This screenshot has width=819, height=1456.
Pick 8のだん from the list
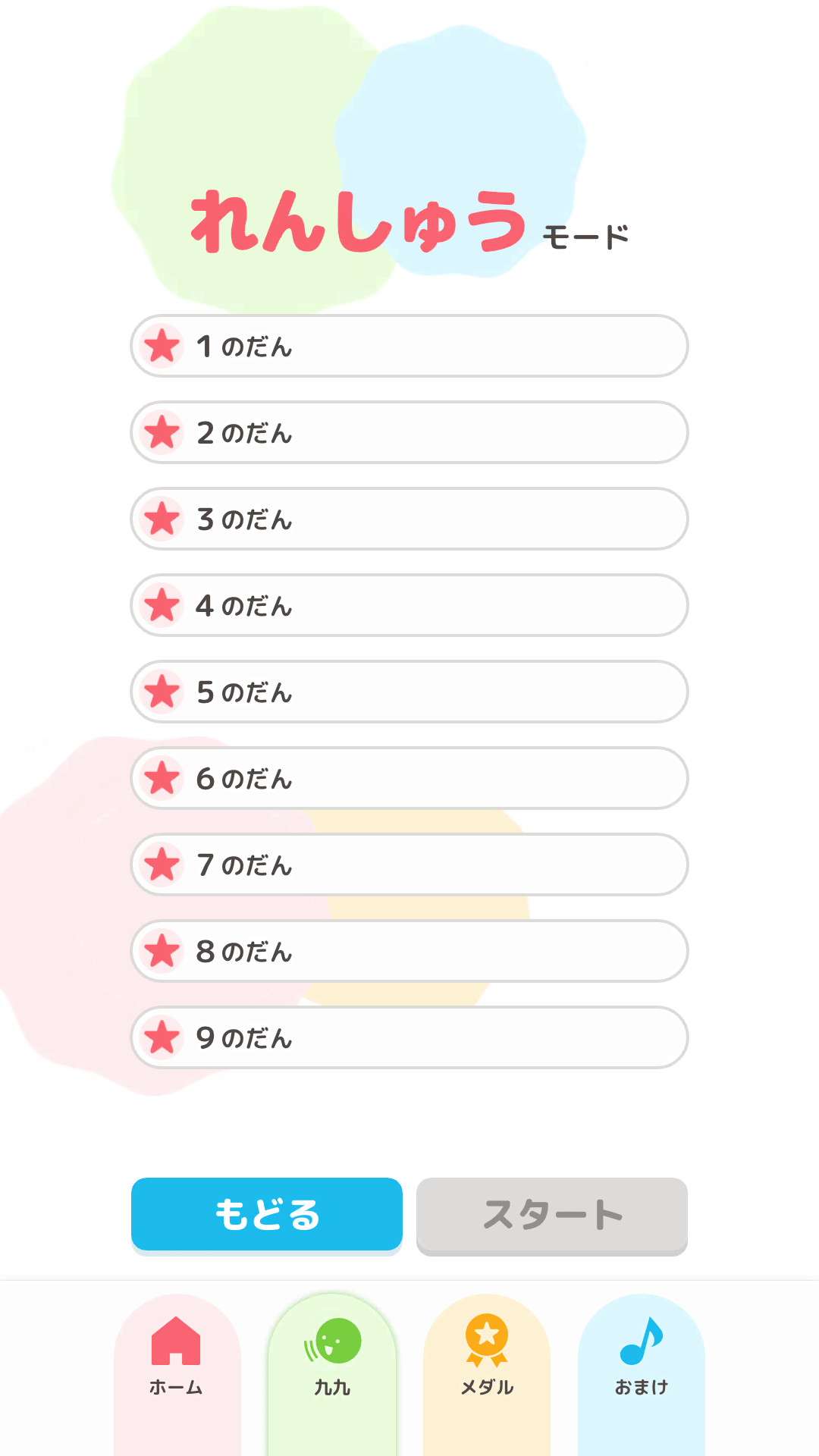pos(409,951)
